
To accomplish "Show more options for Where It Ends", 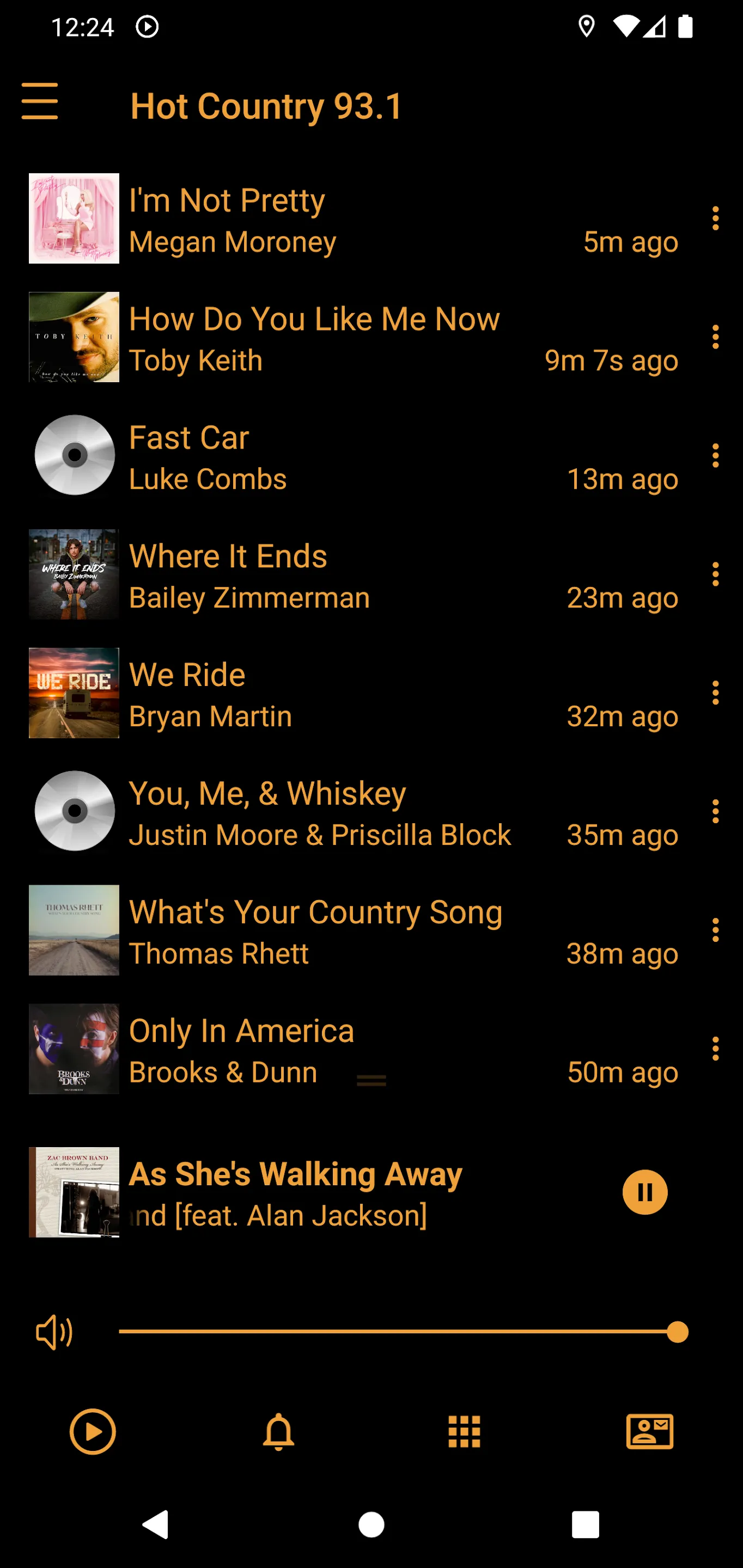I will pos(715,574).
